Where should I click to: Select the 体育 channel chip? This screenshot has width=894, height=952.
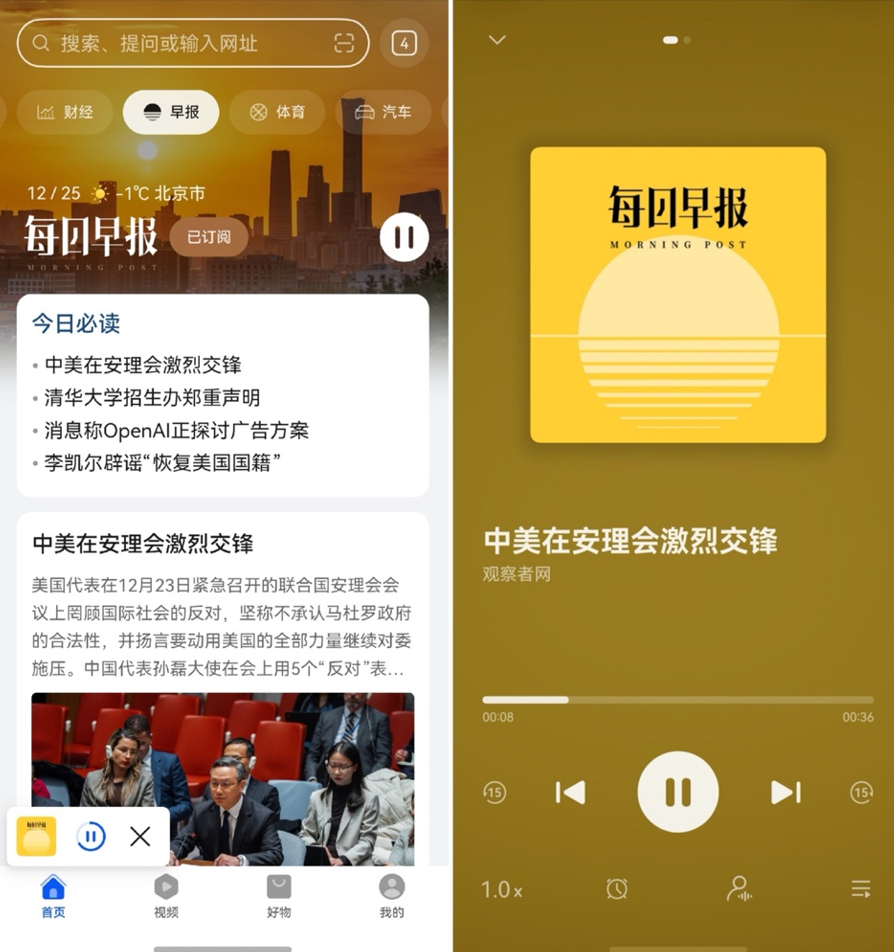tap(277, 112)
